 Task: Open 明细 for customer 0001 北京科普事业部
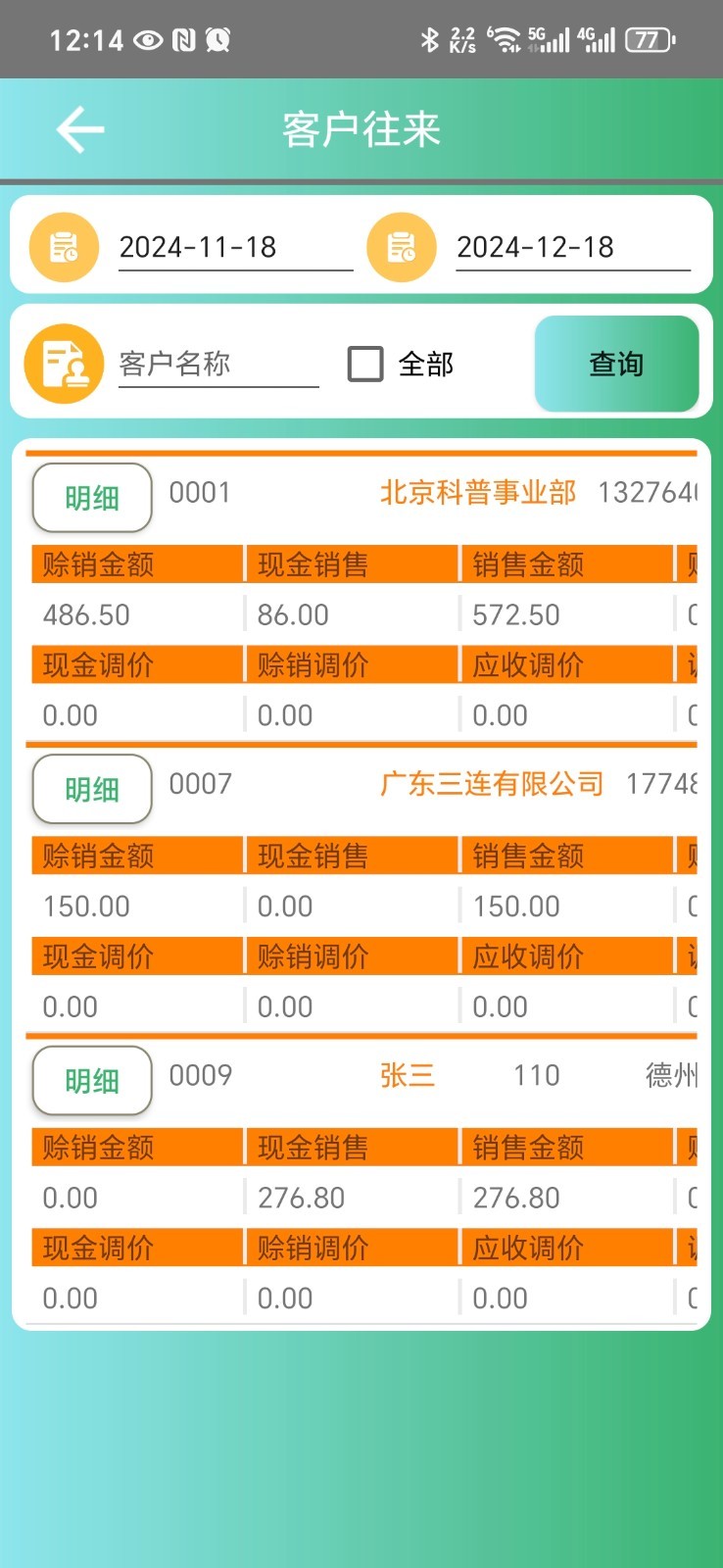pos(92,498)
